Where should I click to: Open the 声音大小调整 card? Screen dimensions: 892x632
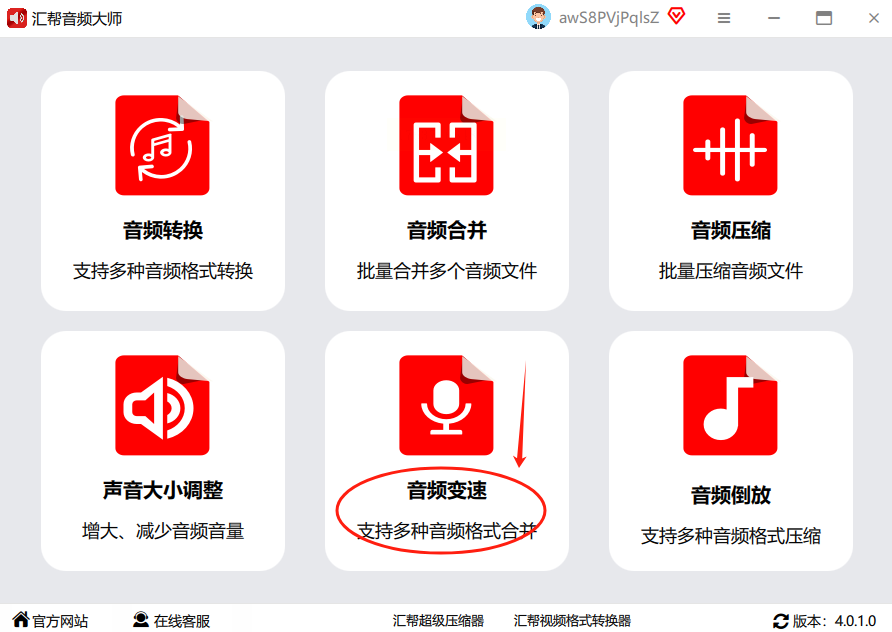[x=162, y=450]
